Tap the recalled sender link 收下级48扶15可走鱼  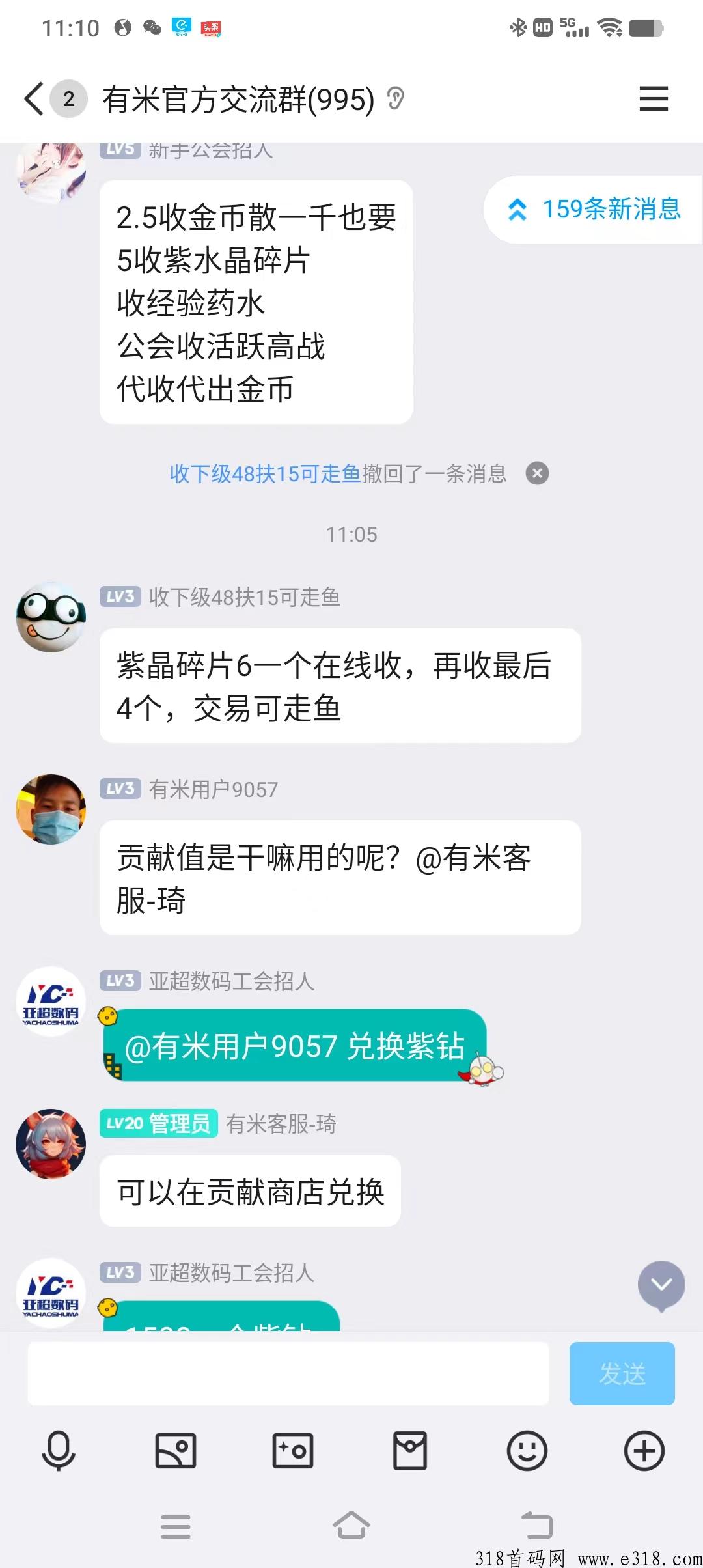pyautogui.click(x=265, y=473)
